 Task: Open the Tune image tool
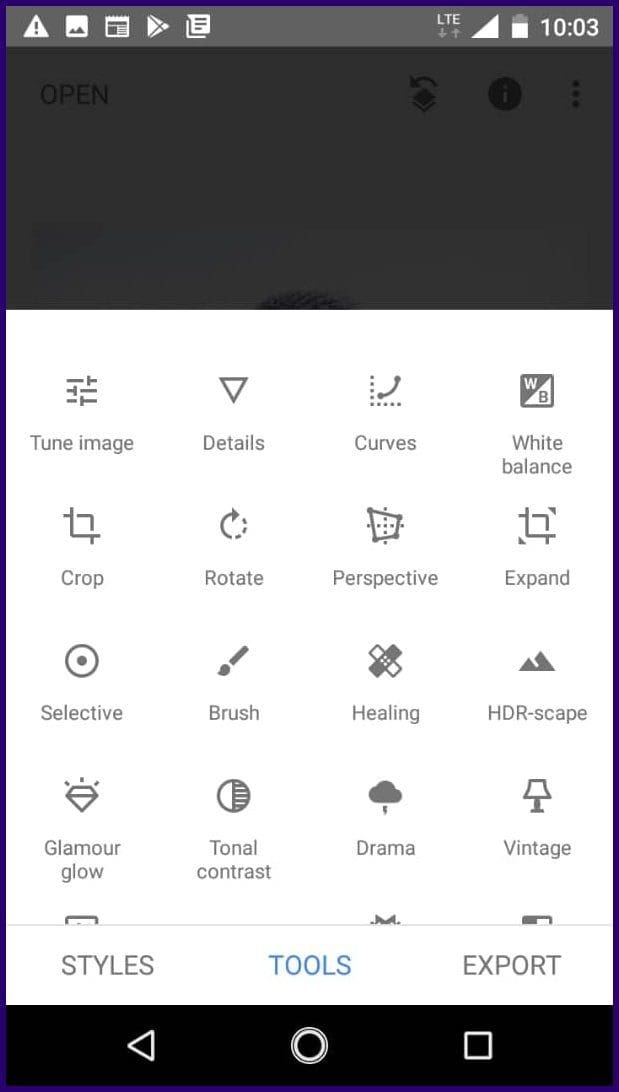pyautogui.click(x=81, y=414)
